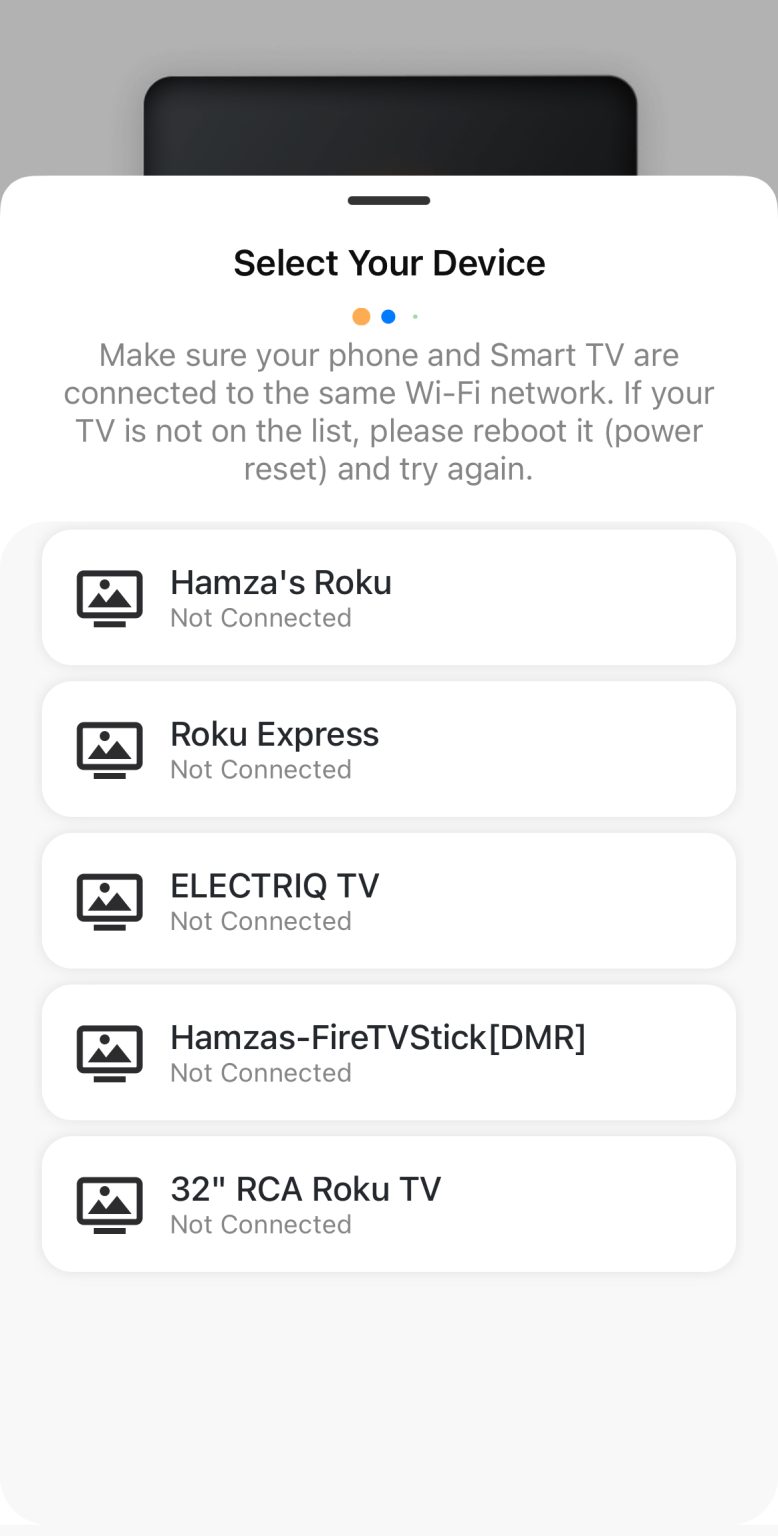The height and width of the screenshot is (1536, 778).
Task: Click the TV icon beside Roku Express
Action: [x=110, y=749]
